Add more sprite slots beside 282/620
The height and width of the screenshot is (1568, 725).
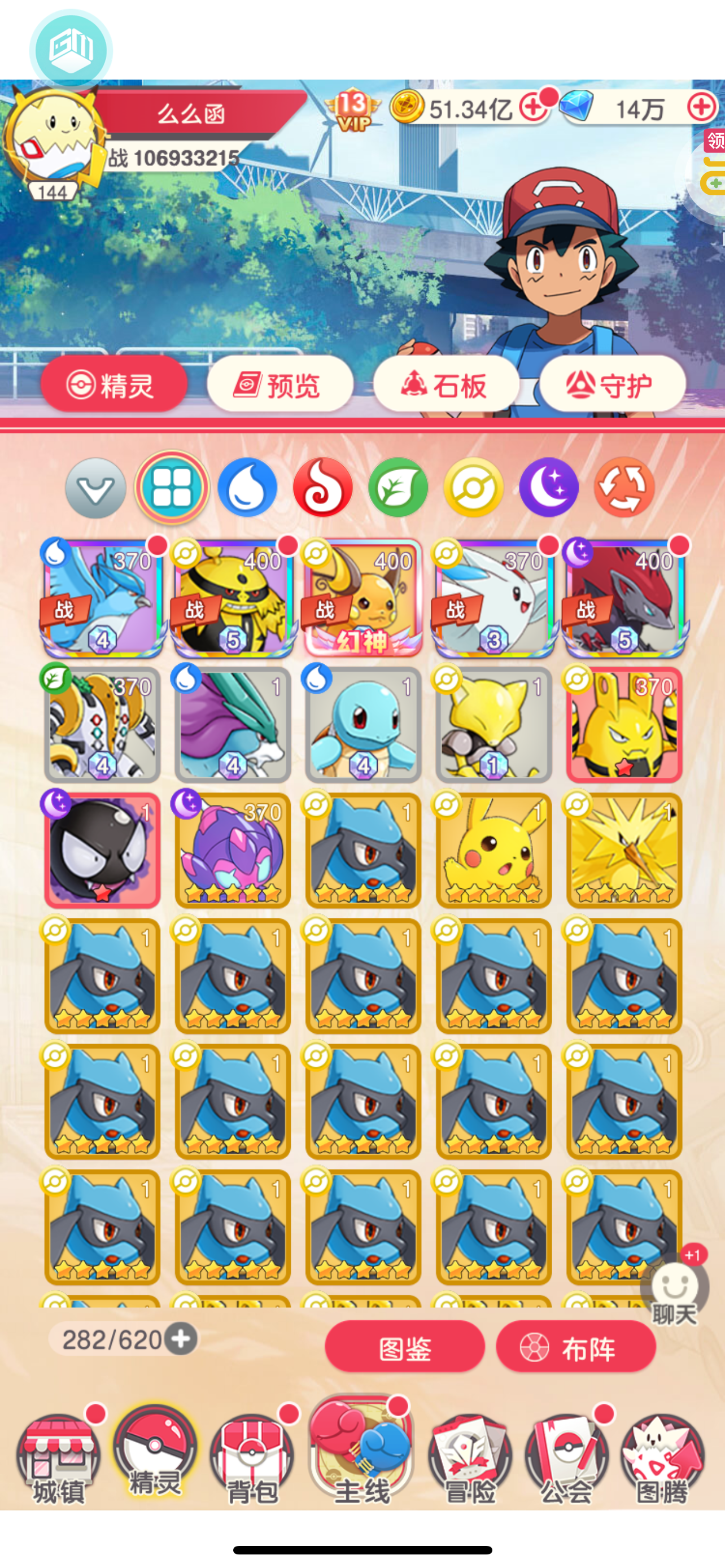pyautogui.click(x=181, y=1338)
